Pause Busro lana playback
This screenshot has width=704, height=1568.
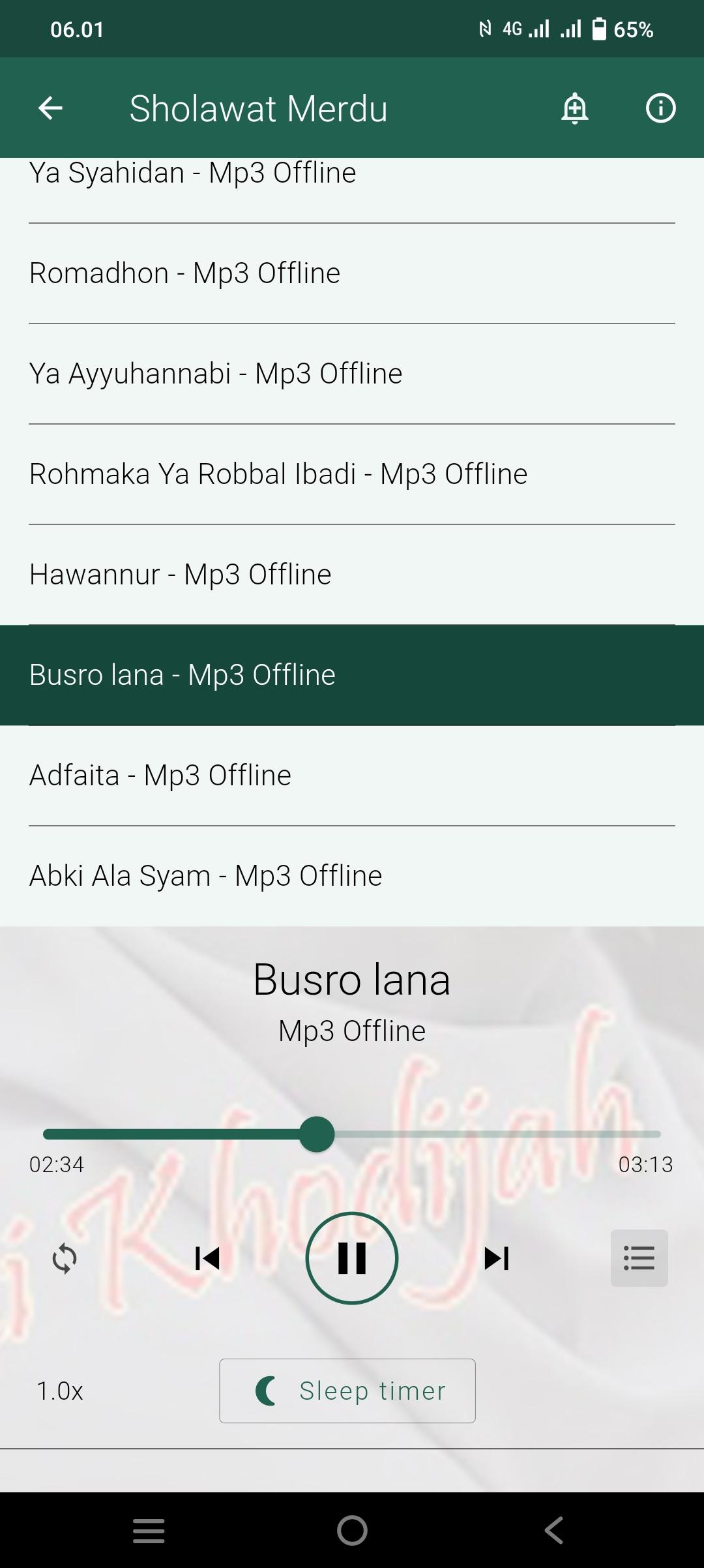point(352,1258)
